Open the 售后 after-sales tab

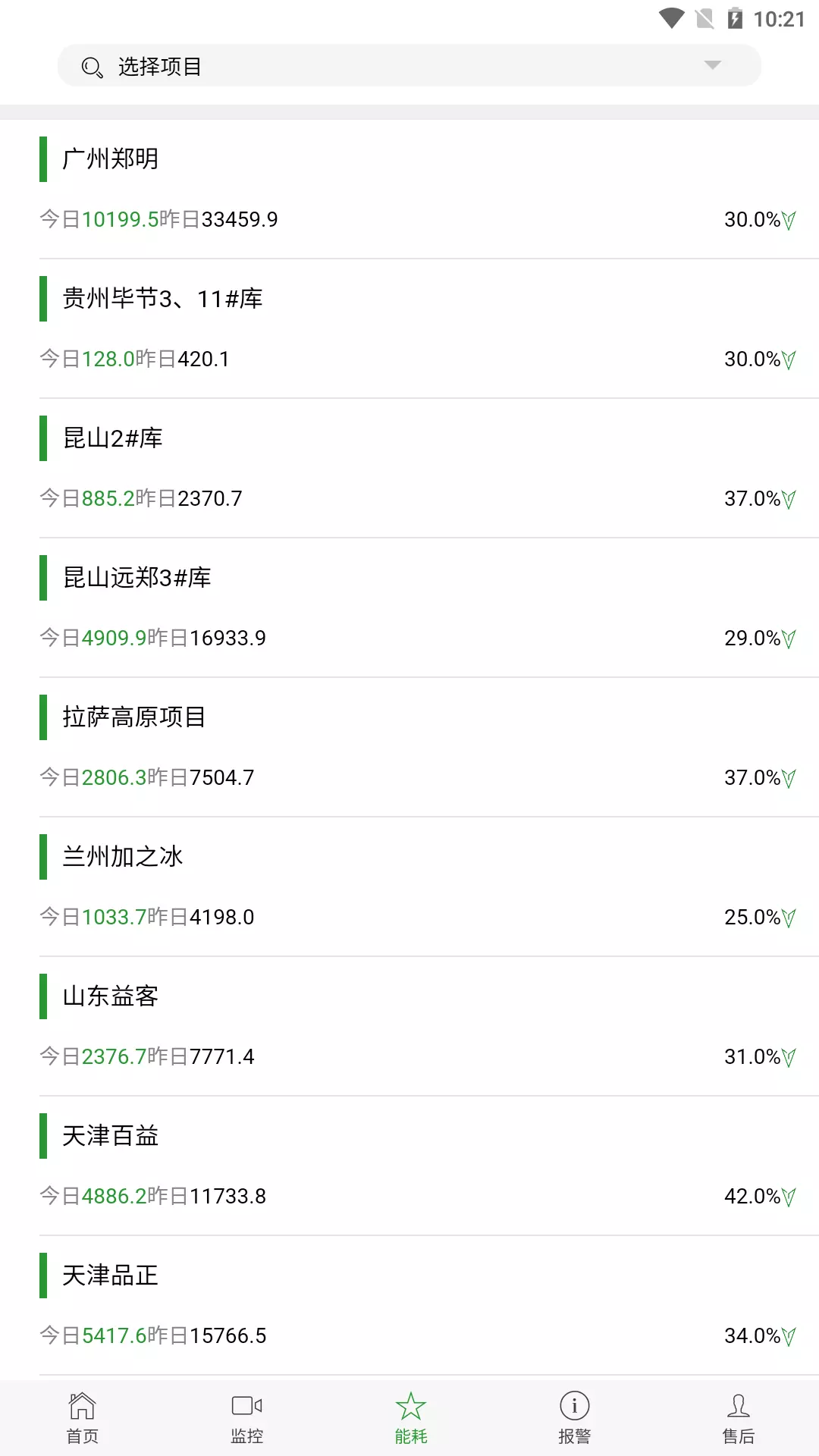(737, 1418)
